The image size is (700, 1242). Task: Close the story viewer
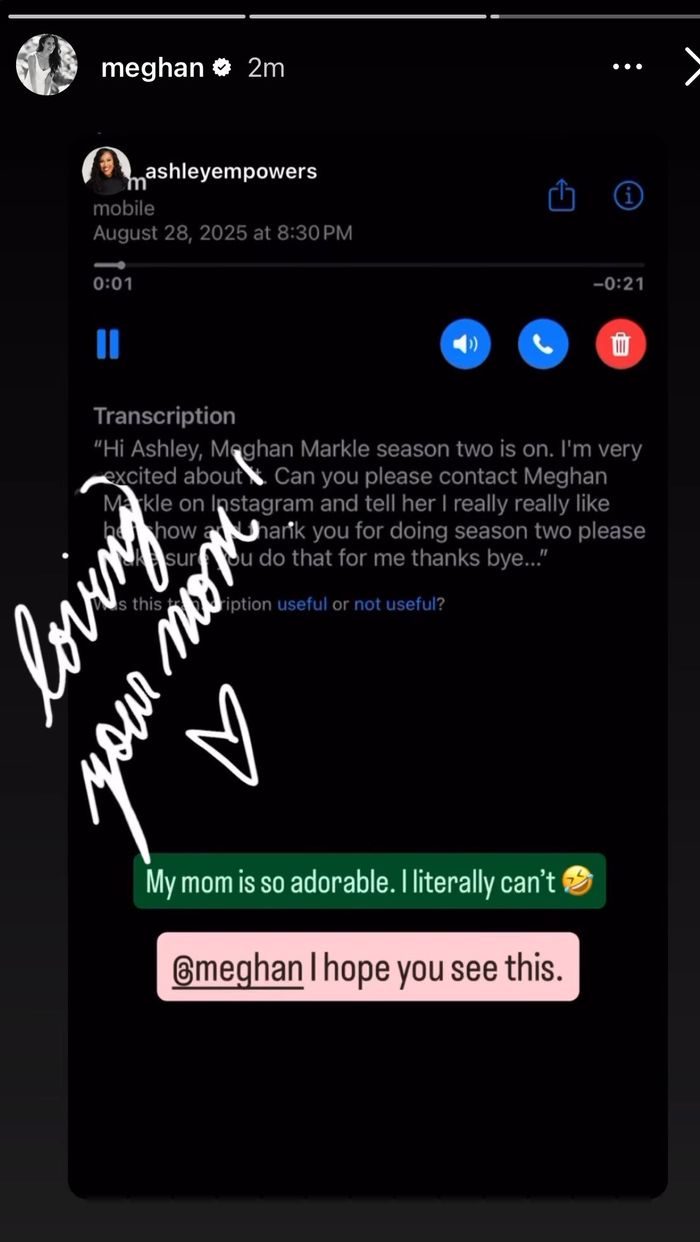[x=691, y=67]
